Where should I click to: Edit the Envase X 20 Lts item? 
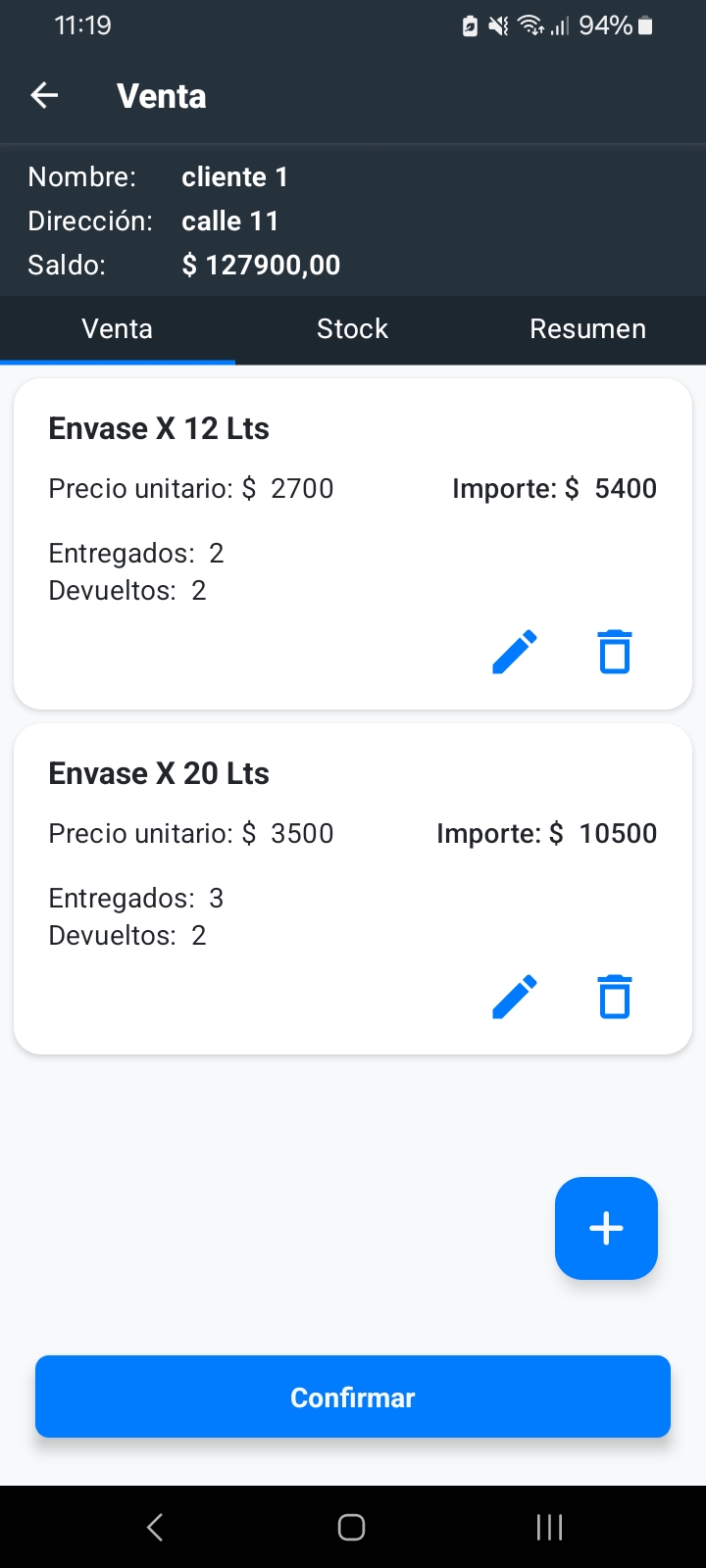[x=514, y=996]
